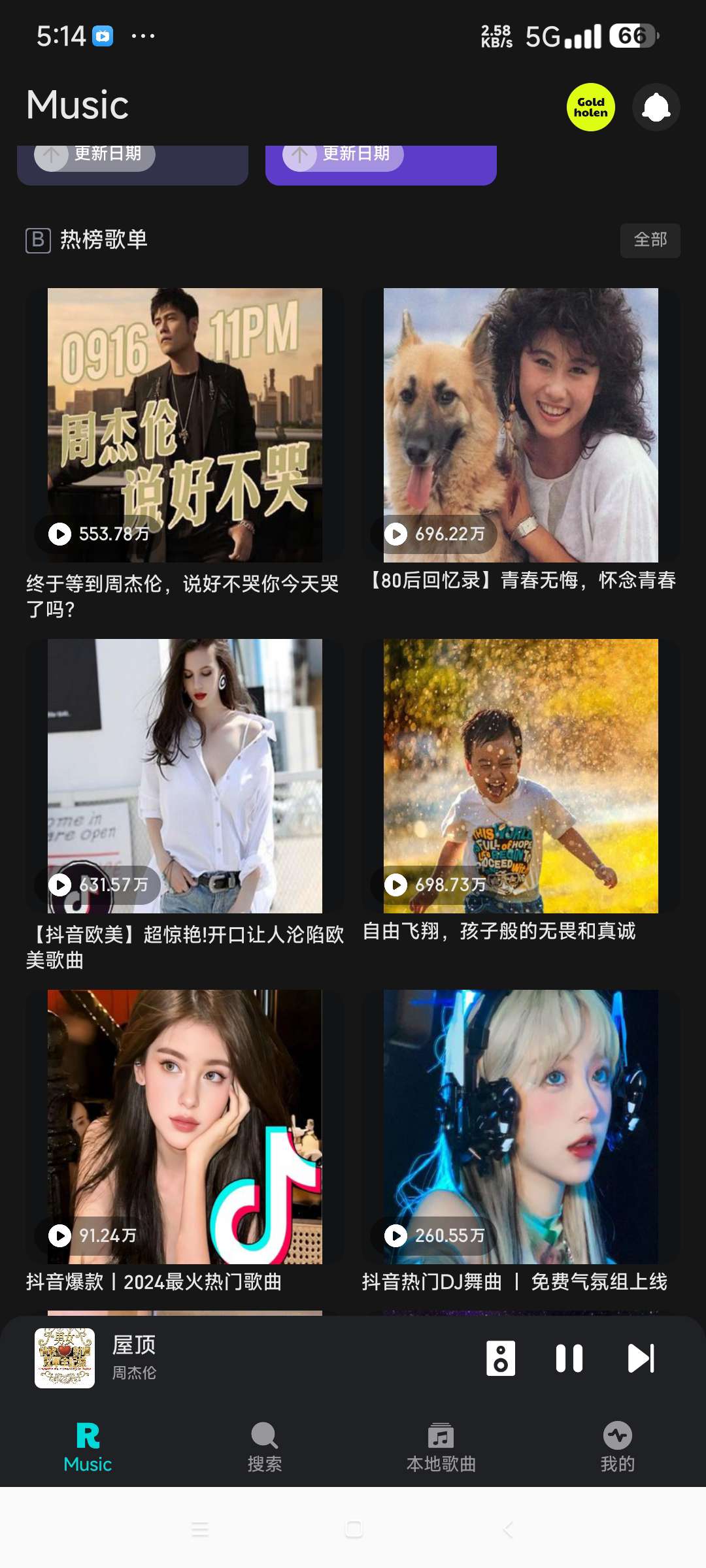Switch to the 搜索 tab
The height and width of the screenshot is (1568, 706).
265,1447
